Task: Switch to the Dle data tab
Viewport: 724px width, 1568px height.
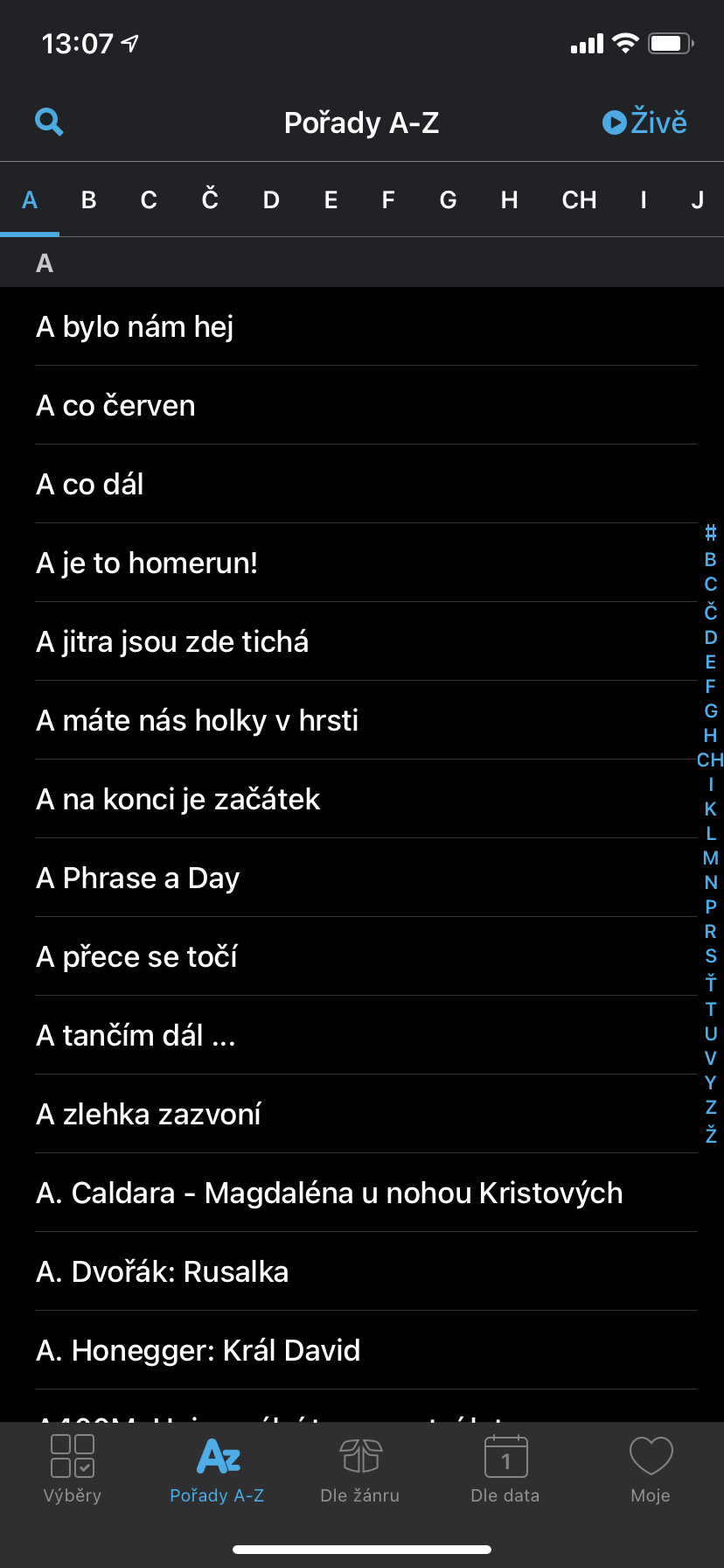Action: tap(505, 1470)
